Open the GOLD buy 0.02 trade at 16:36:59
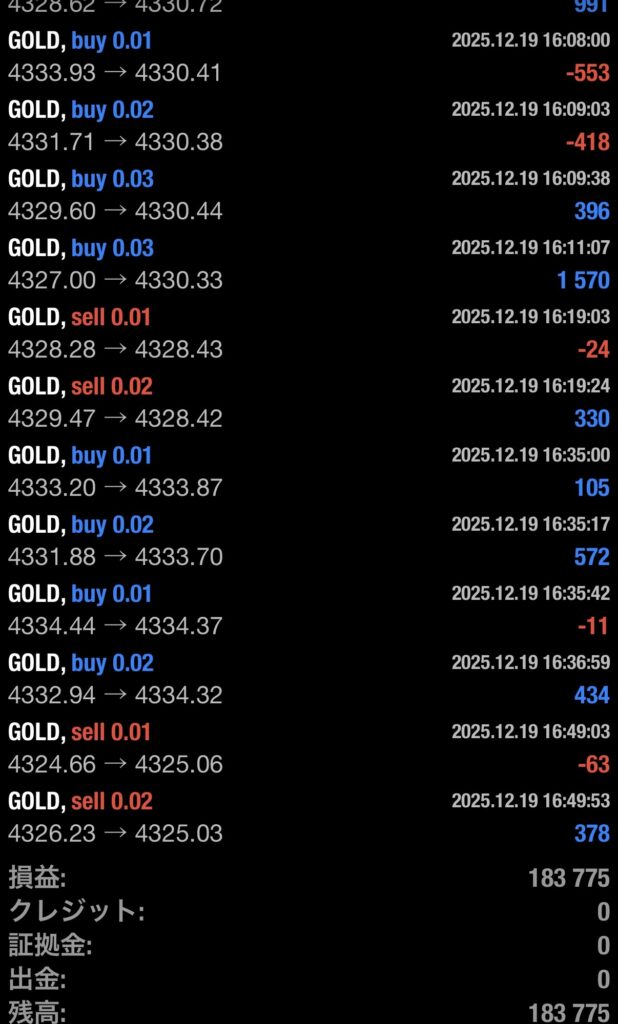This screenshot has height=1024, width=618. coord(308,678)
